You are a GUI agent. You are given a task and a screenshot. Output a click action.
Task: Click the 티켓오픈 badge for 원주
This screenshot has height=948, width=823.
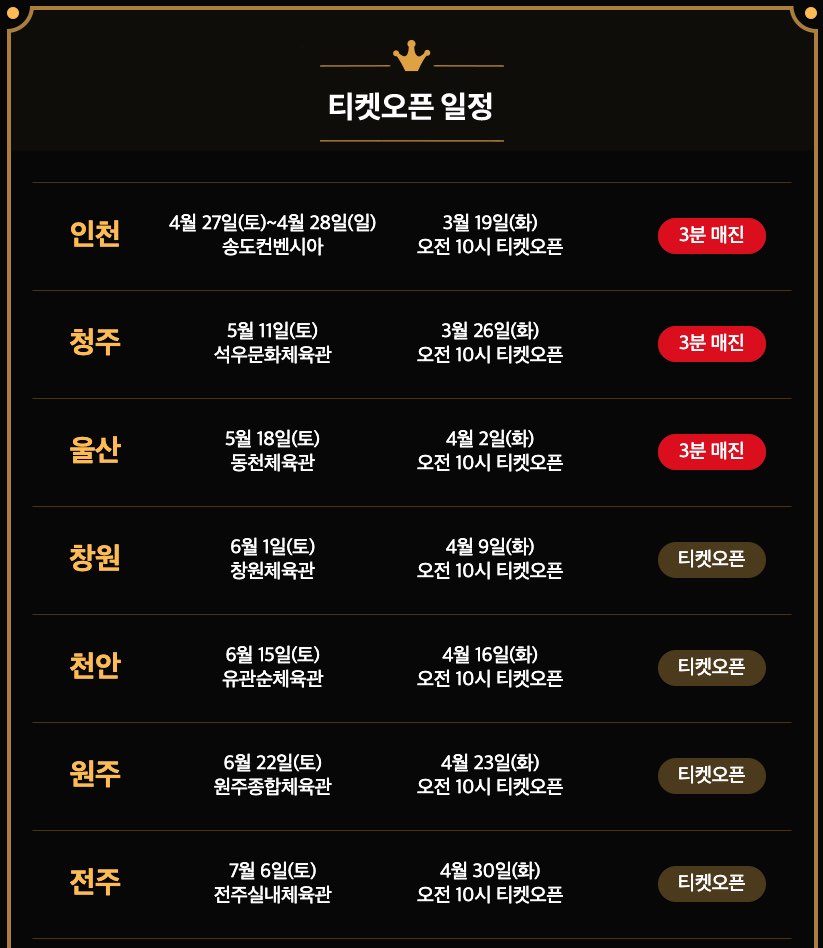tap(711, 776)
